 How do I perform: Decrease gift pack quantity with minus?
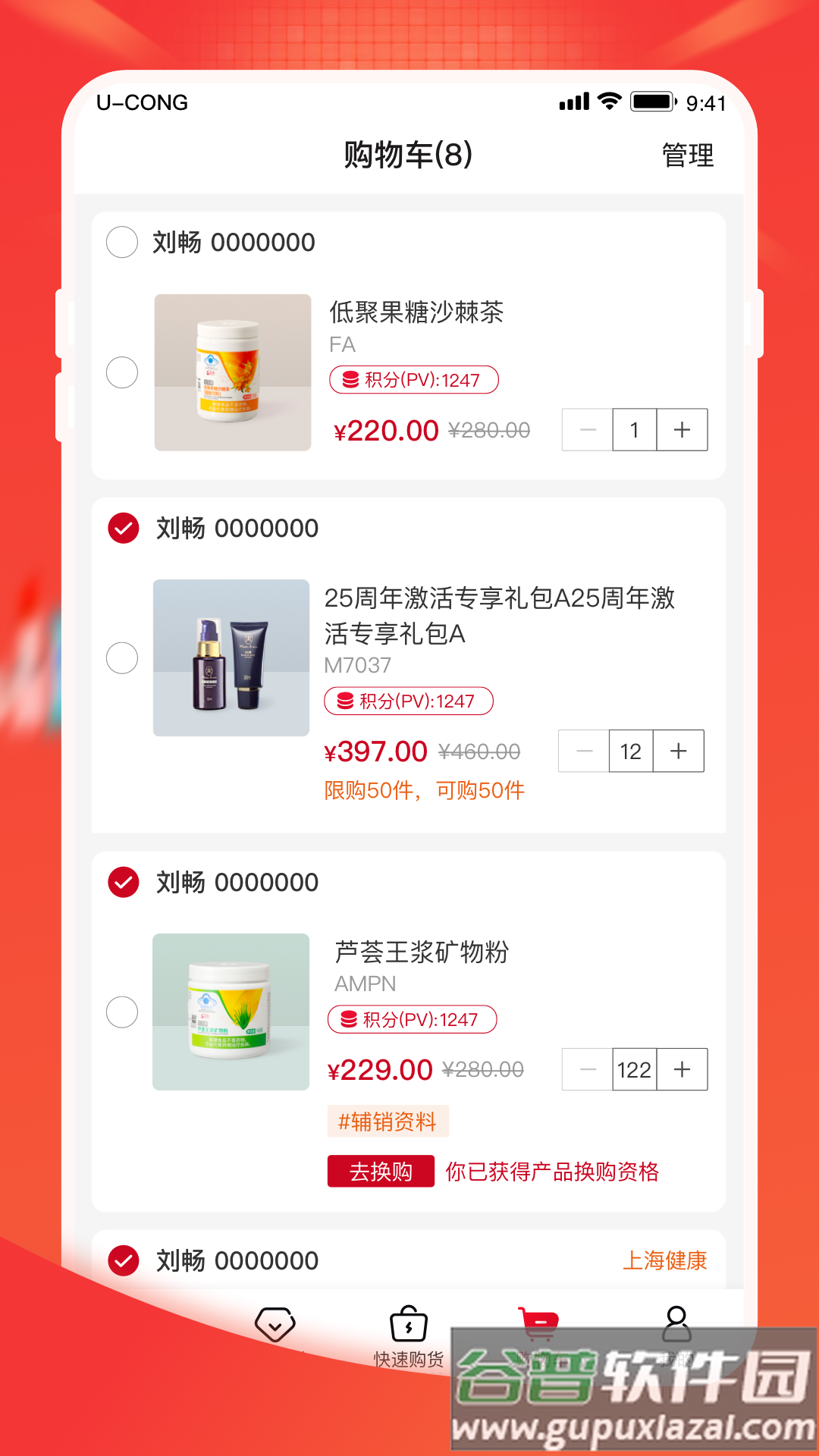[x=583, y=752]
